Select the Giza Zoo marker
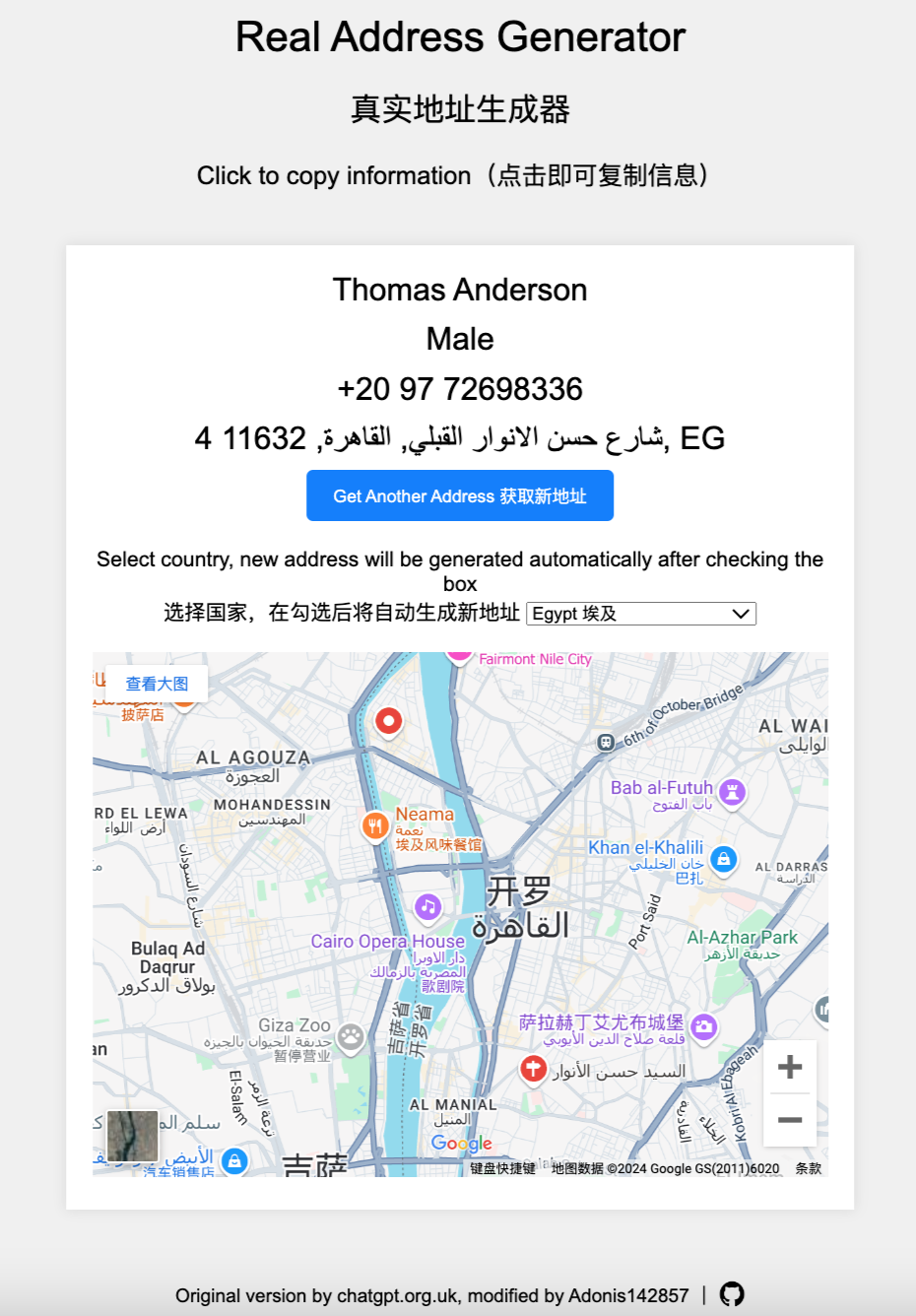 click(351, 1036)
